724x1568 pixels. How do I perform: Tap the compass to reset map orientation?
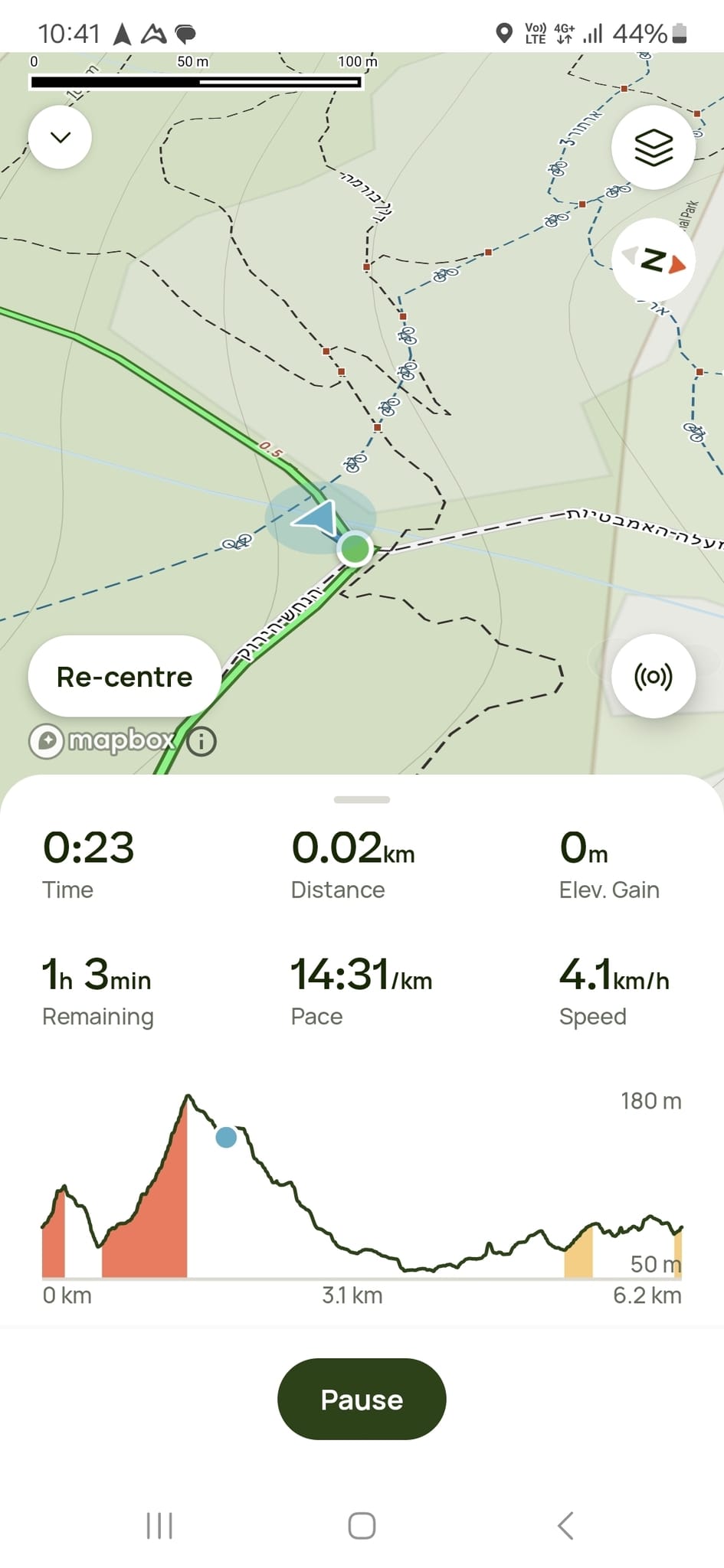(x=653, y=260)
